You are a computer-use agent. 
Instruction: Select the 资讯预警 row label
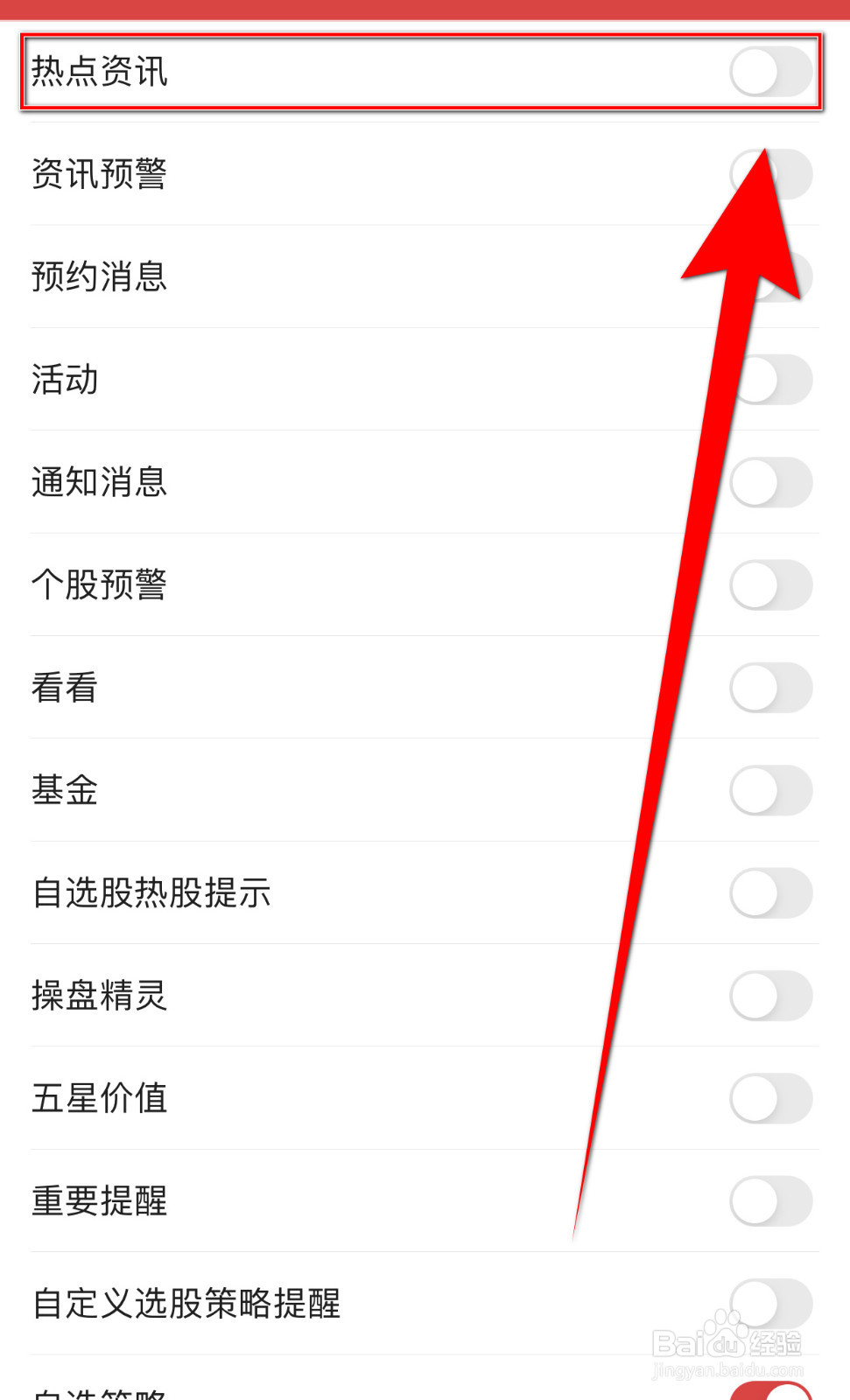coord(100,174)
